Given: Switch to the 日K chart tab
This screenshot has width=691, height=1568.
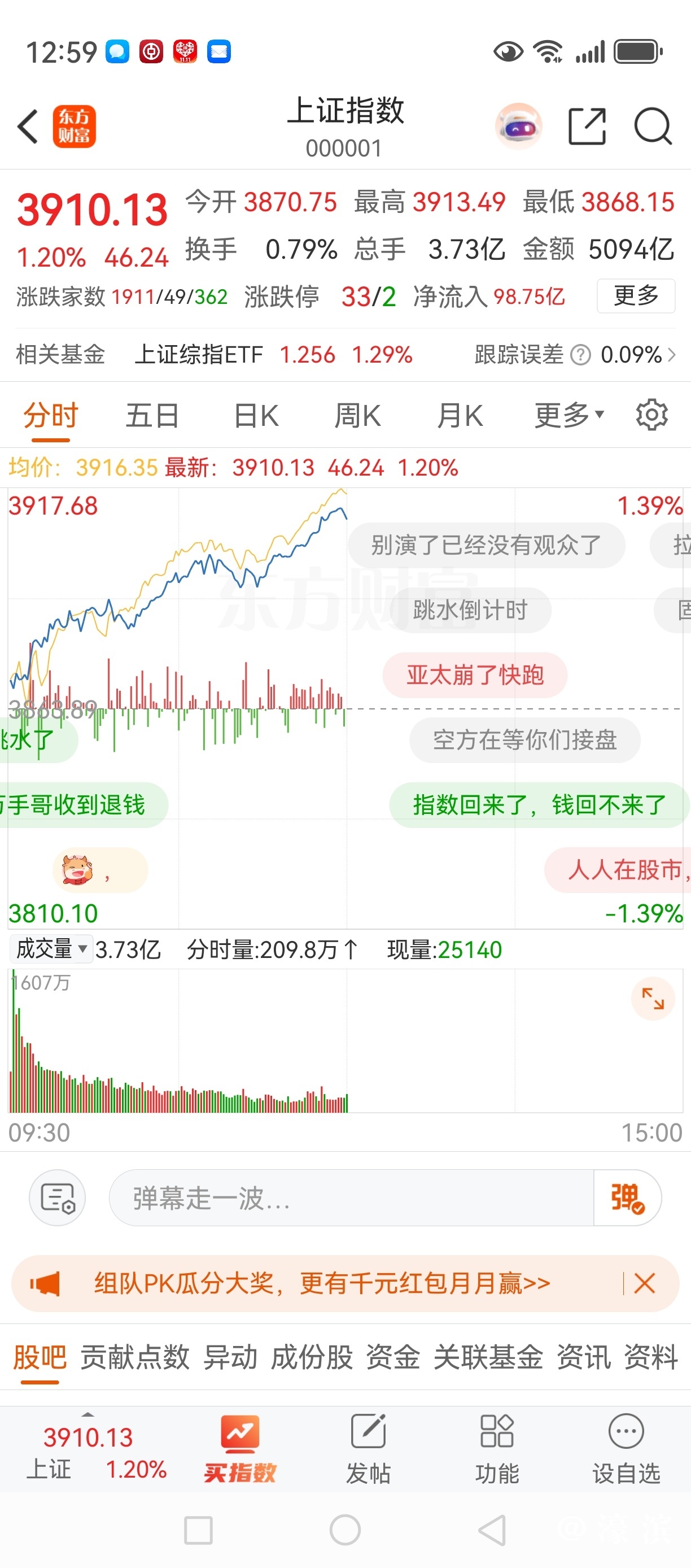Looking at the screenshot, I should (x=256, y=416).
